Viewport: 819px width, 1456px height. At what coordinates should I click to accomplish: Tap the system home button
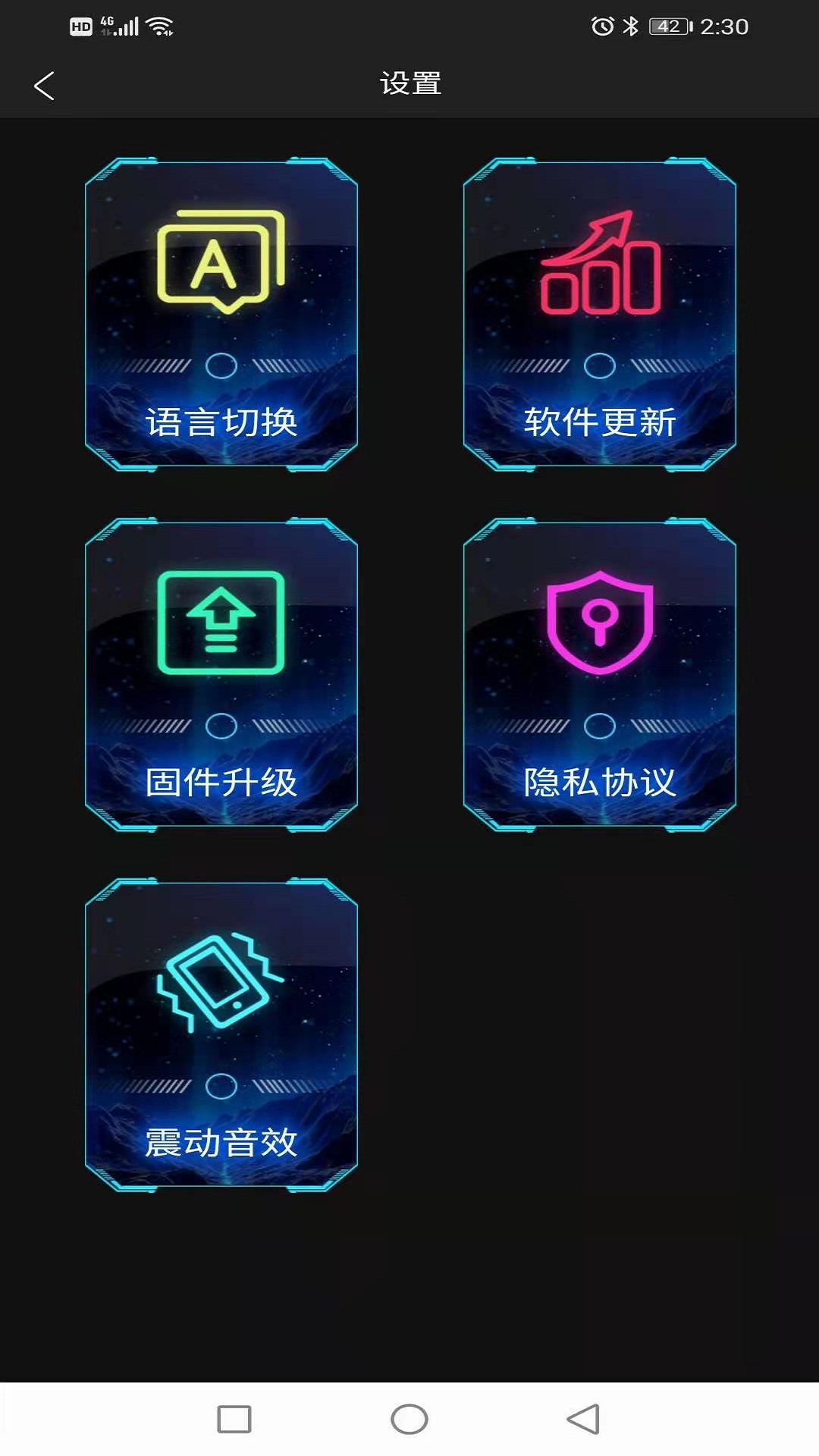tap(409, 1419)
